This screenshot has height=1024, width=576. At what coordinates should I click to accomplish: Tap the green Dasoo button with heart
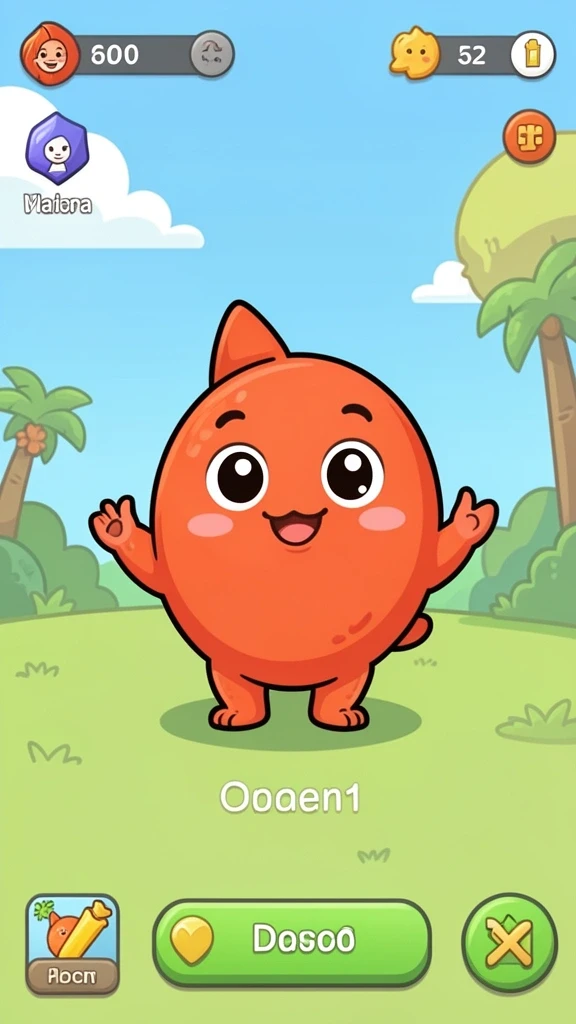pos(292,942)
